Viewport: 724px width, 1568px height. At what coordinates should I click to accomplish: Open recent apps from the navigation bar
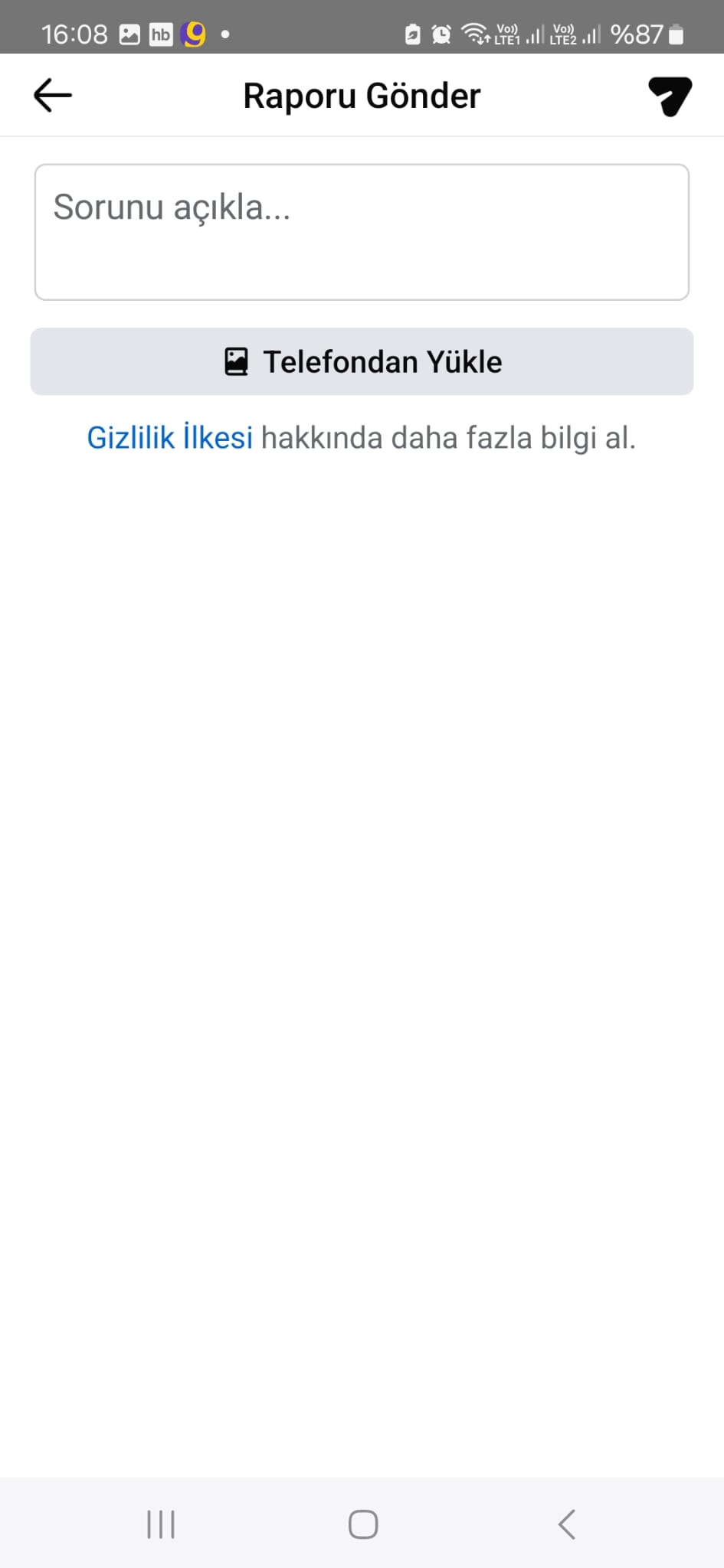click(159, 1524)
